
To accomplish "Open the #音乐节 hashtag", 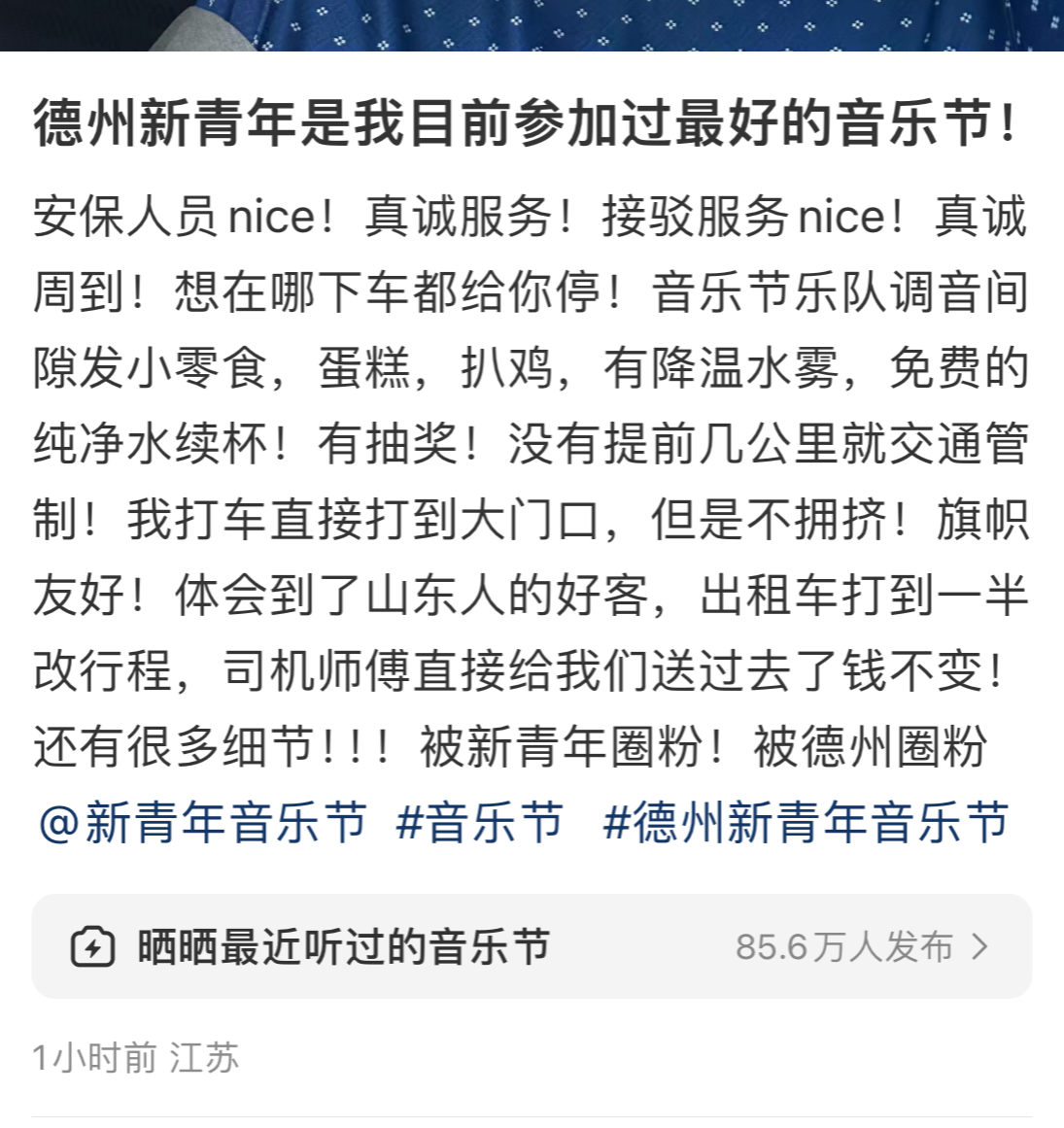I will click(480, 823).
